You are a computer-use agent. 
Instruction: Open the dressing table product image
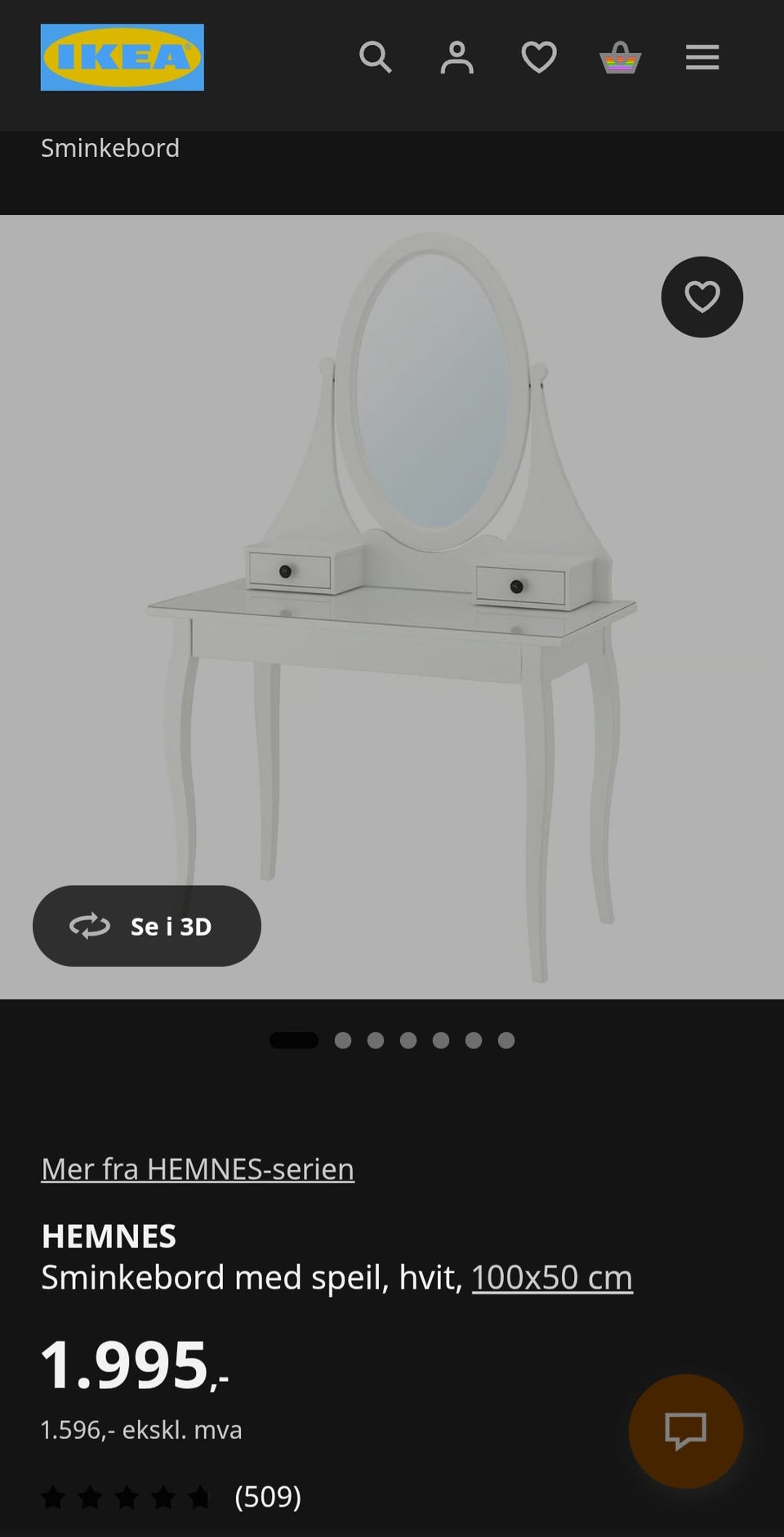coord(392,606)
